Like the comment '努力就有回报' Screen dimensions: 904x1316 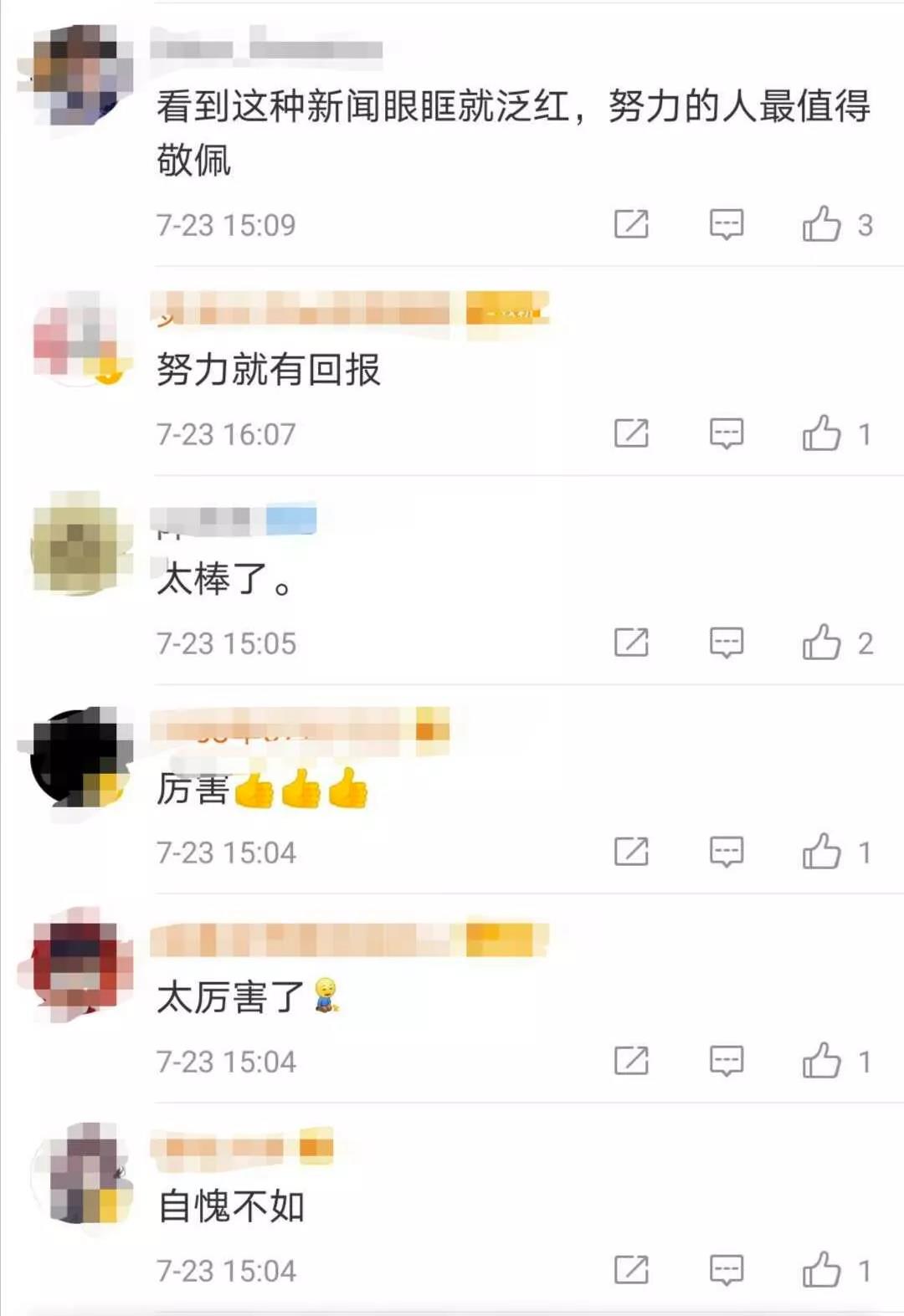pos(821,433)
